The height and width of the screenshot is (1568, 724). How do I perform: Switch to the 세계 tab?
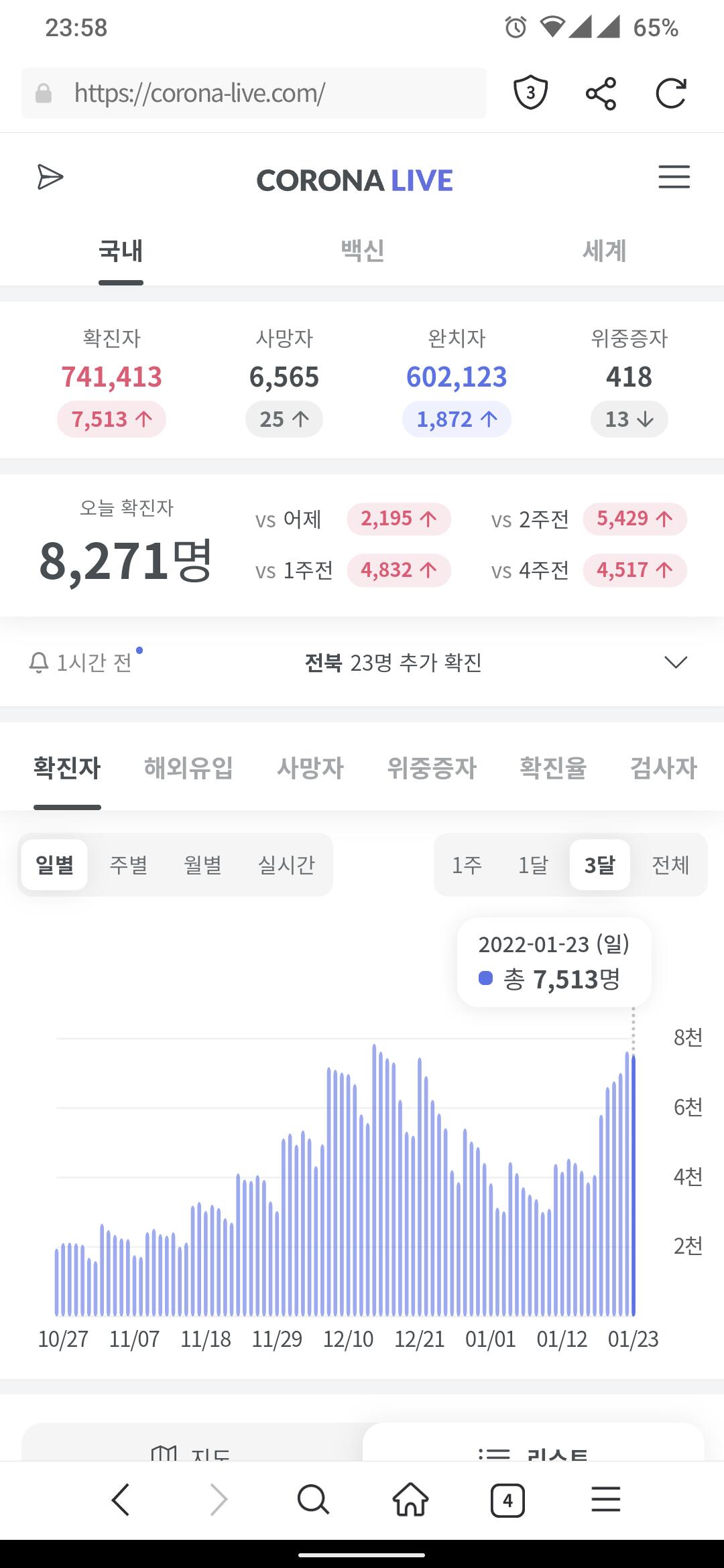(x=604, y=251)
